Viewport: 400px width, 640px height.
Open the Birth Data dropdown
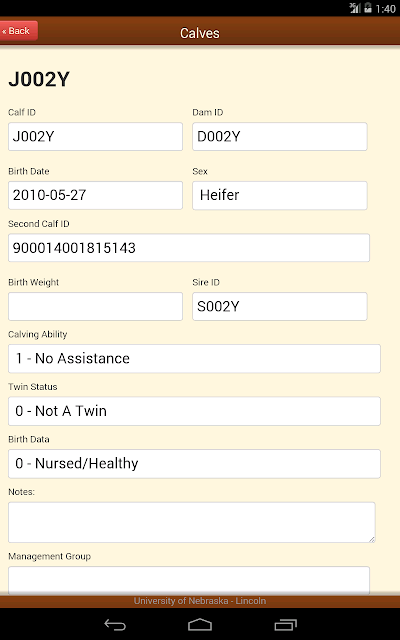[194, 464]
